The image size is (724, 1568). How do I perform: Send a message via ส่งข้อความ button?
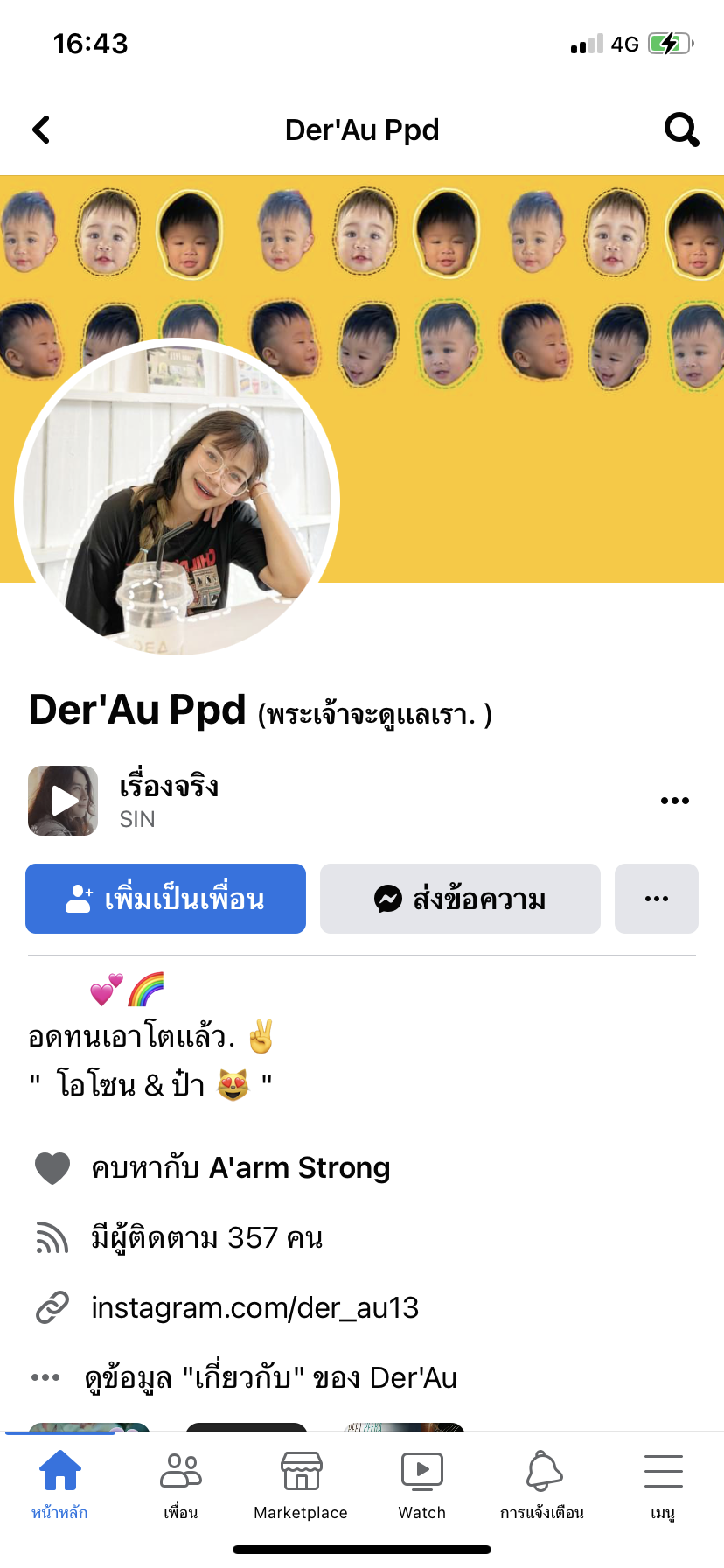(x=460, y=899)
